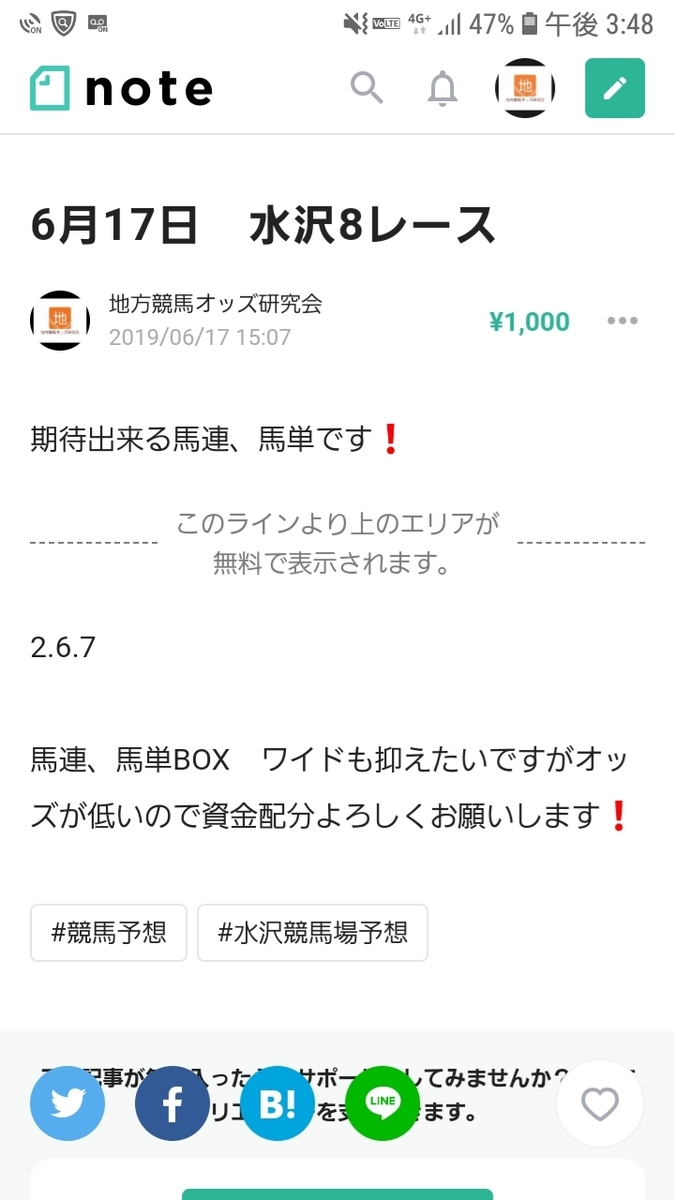Like the article with the heart button
Viewport: 675px width, 1200px height.
(600, 1104)
